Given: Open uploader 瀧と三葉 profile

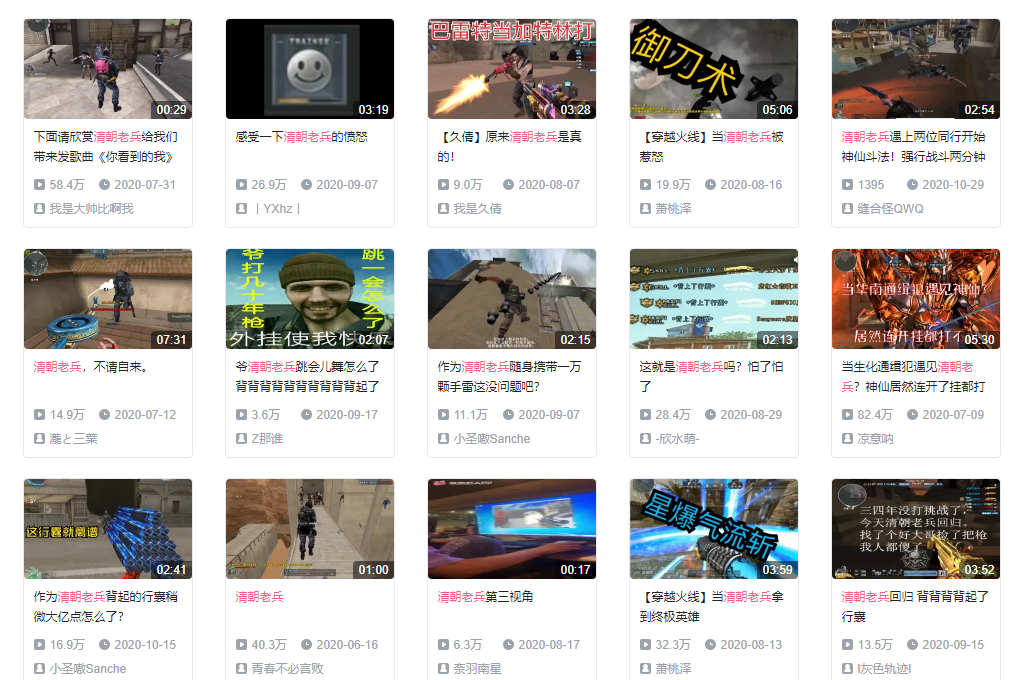Looking at the screenshot, I should [73, 439].
